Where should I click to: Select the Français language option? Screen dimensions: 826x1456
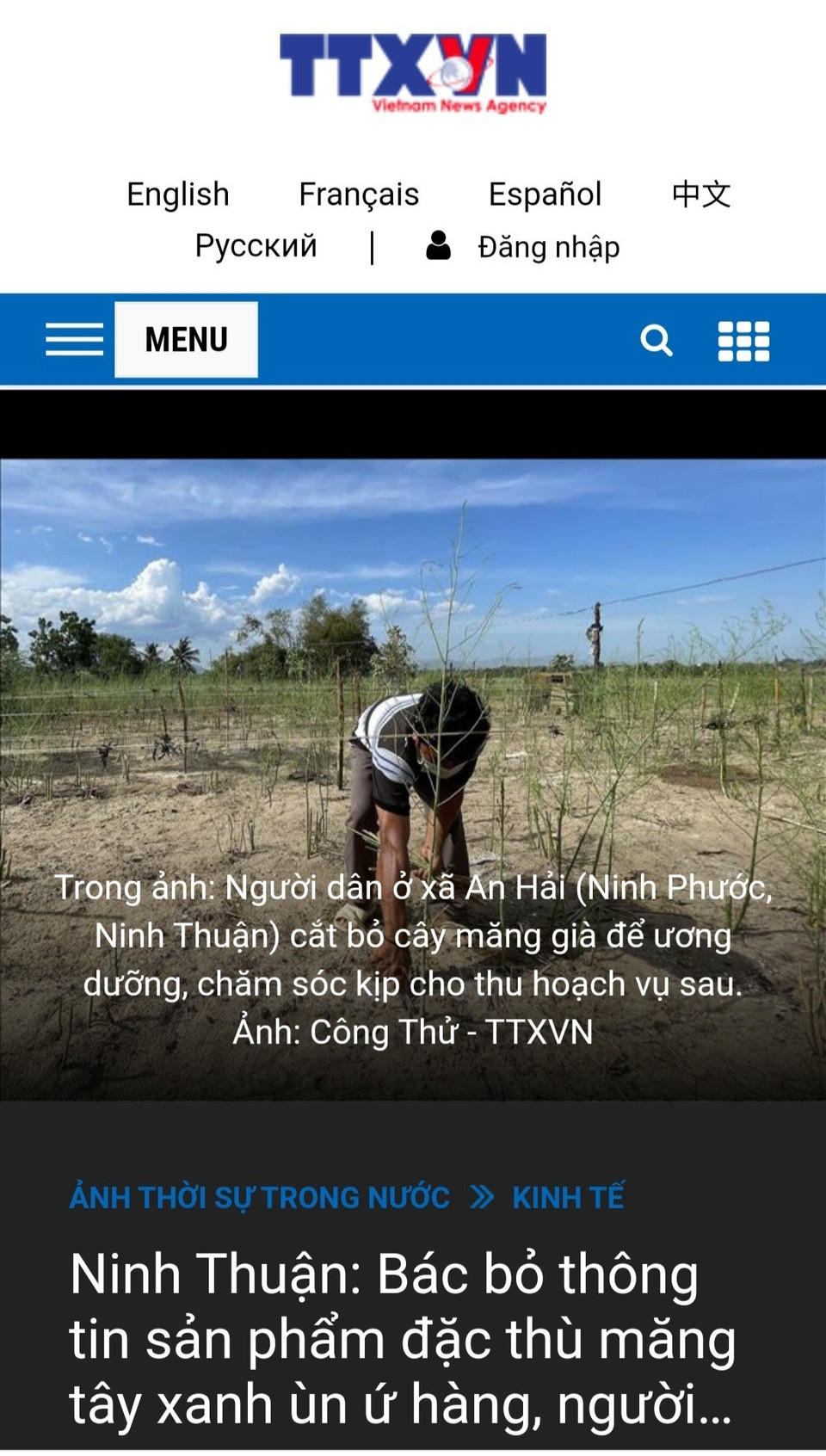pyautogui.click(x=358, y=194)
